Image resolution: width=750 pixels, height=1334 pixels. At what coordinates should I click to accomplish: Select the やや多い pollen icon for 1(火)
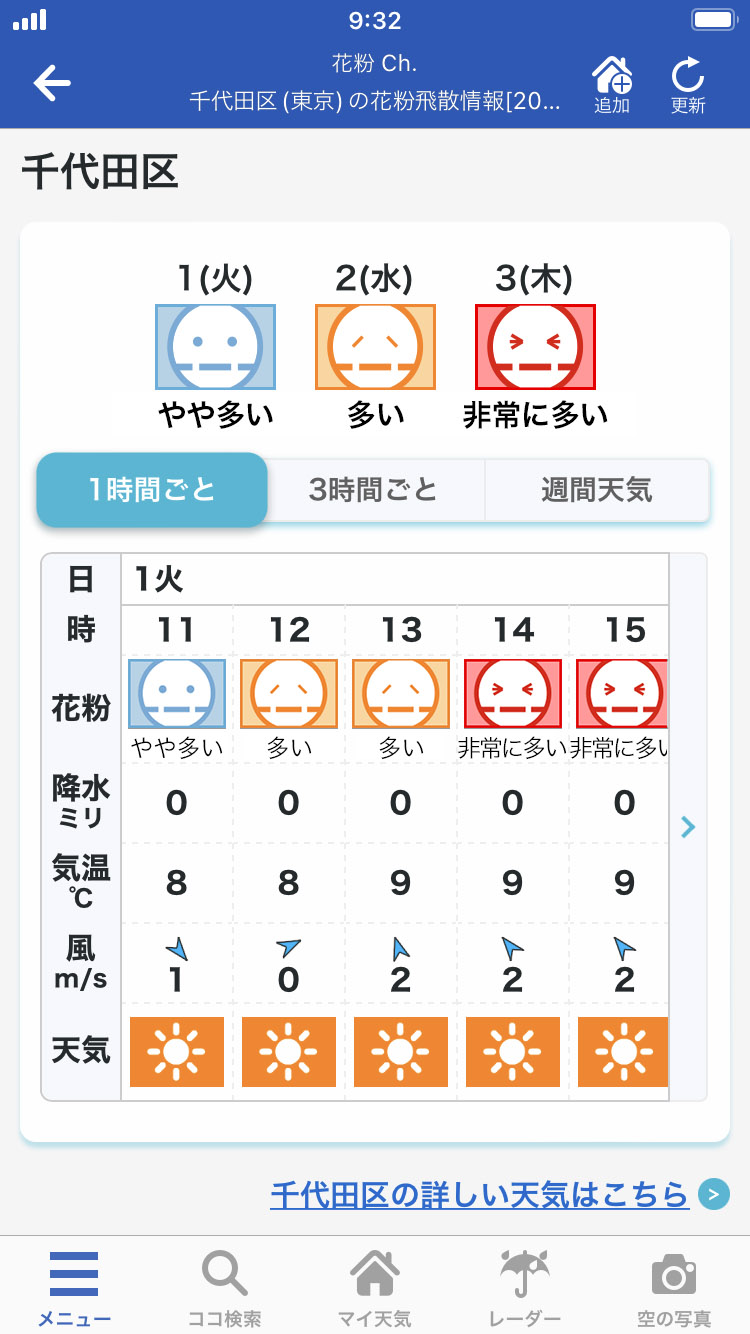[x=213, y=345]
